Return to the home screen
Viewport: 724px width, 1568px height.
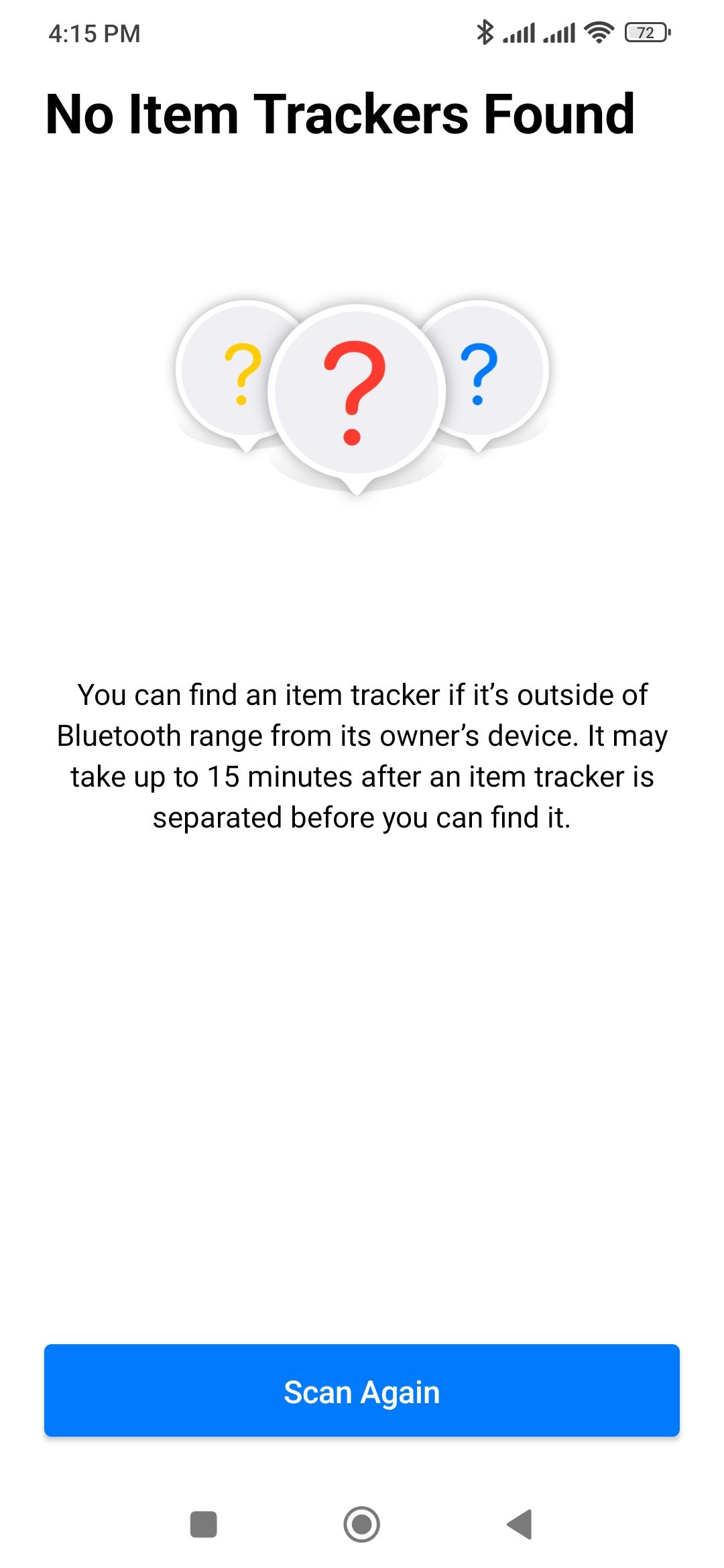point(362,1524)
